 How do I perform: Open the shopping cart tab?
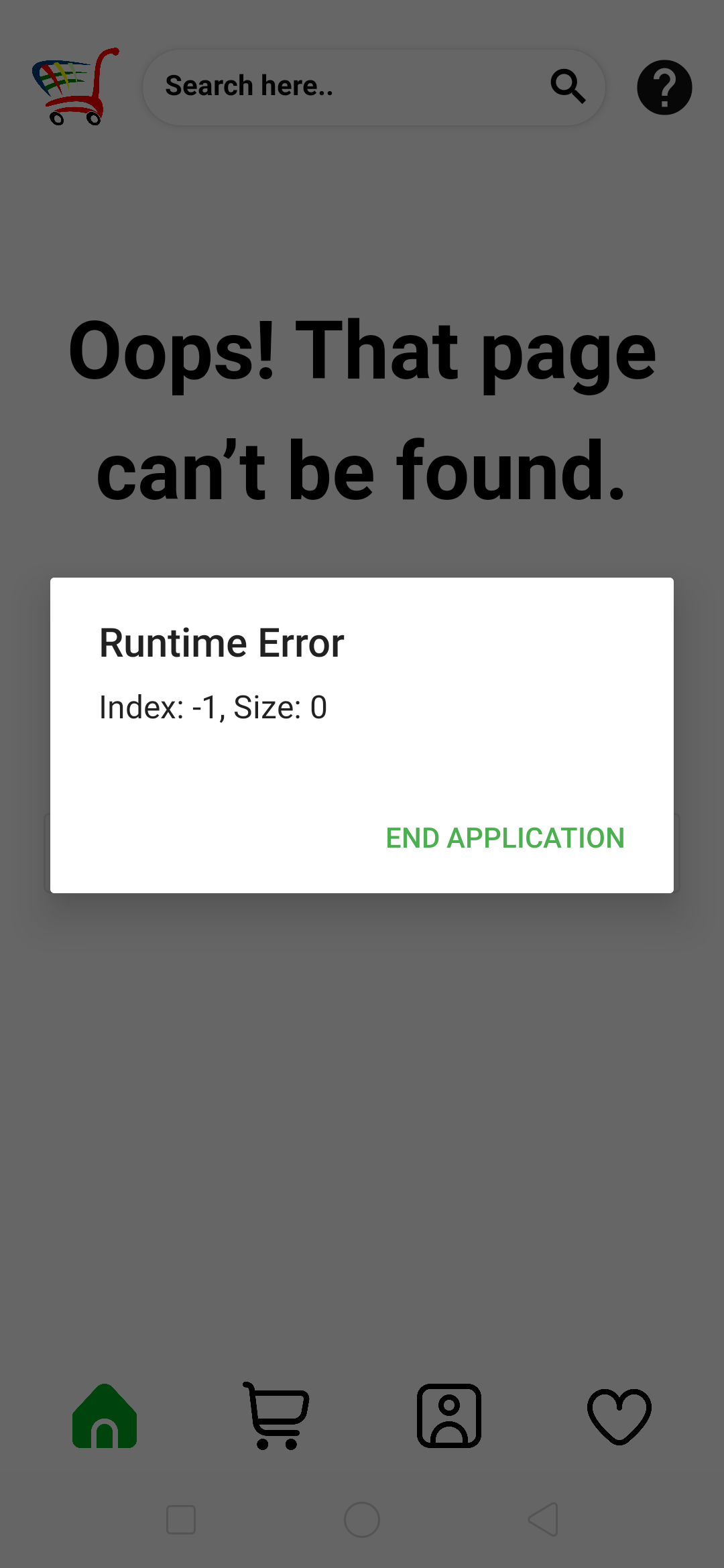click(276, 1415)
